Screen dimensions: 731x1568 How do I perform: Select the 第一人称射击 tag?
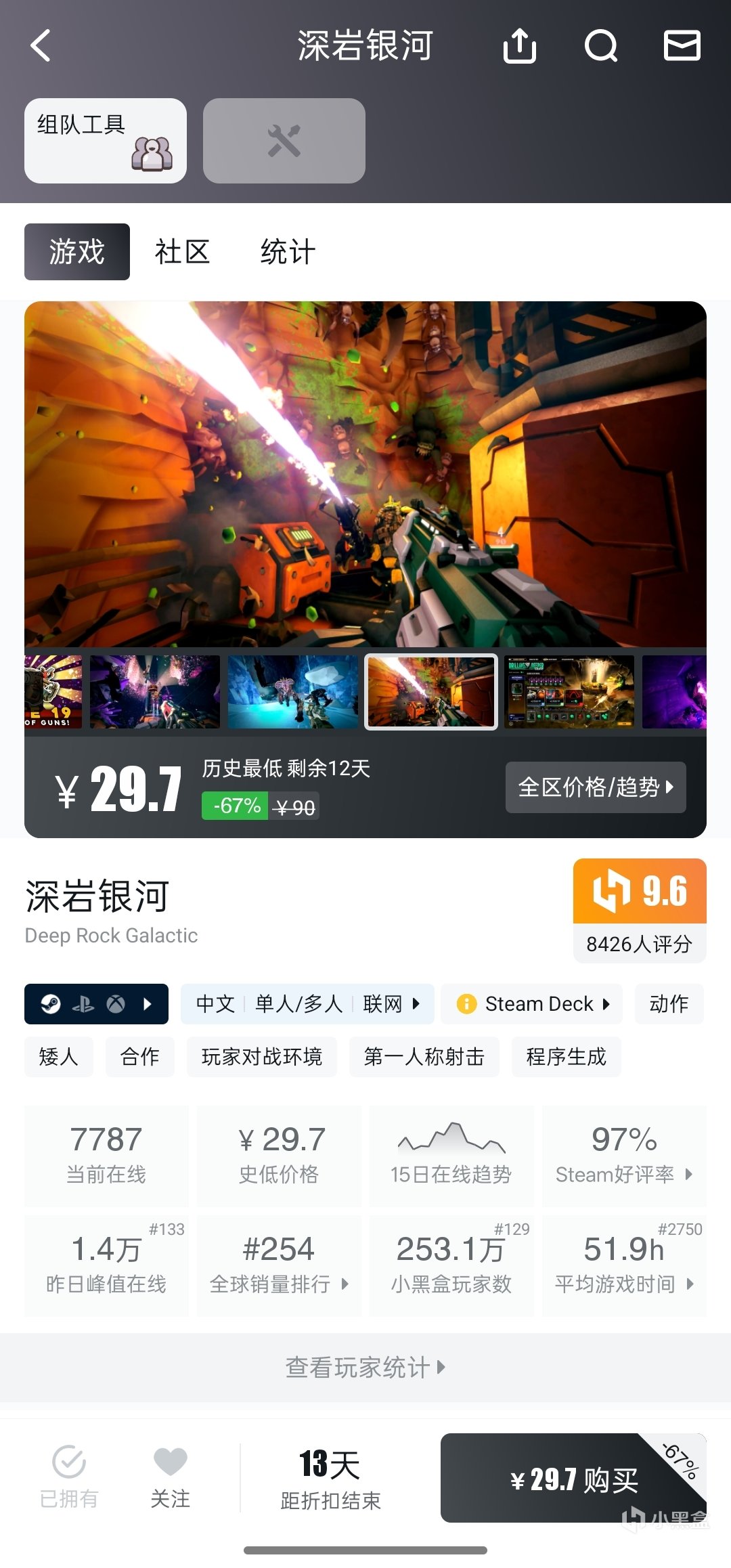pos(424,1057)
